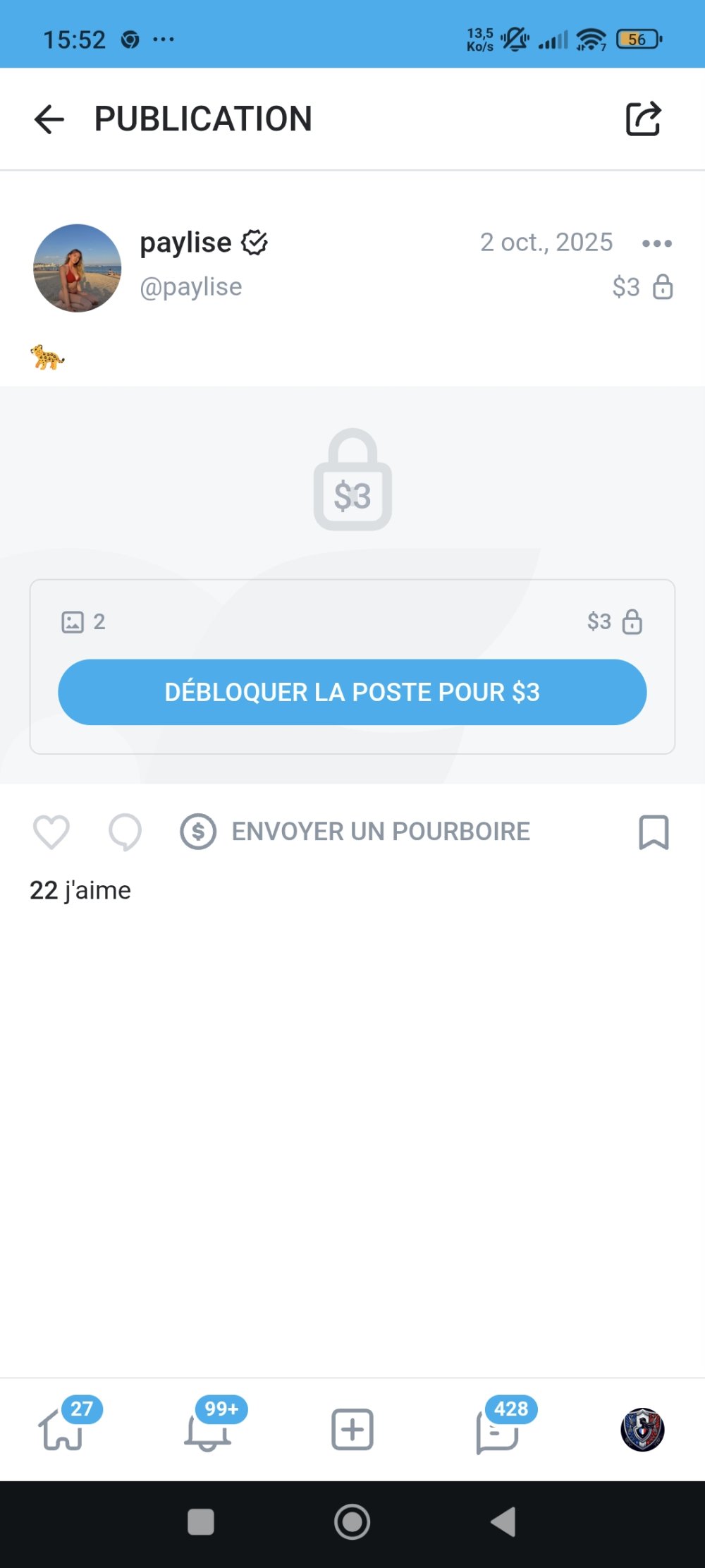
Task: Open paylise's profile picture
Action: coord(78,268)
